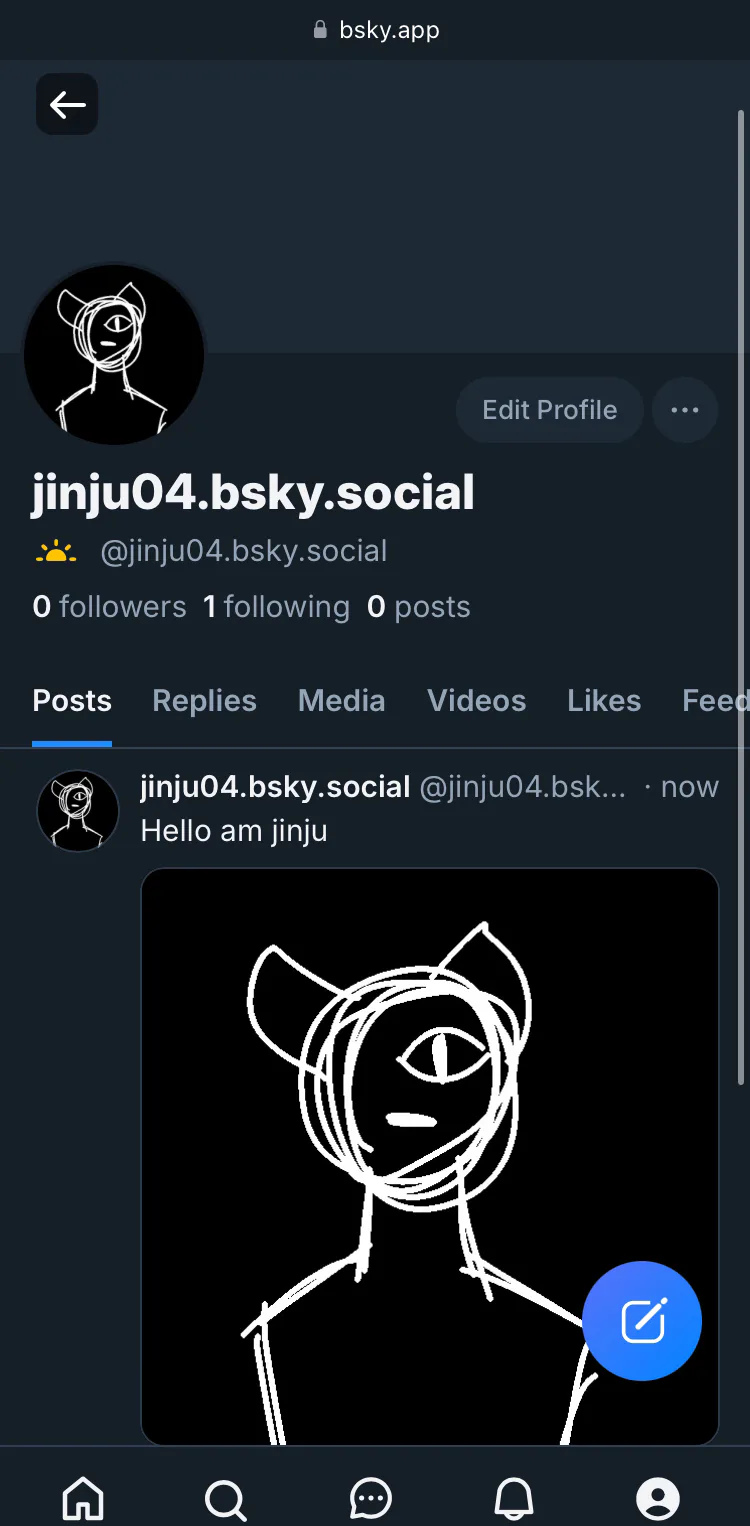Select the Posts tab

point(72,701)
